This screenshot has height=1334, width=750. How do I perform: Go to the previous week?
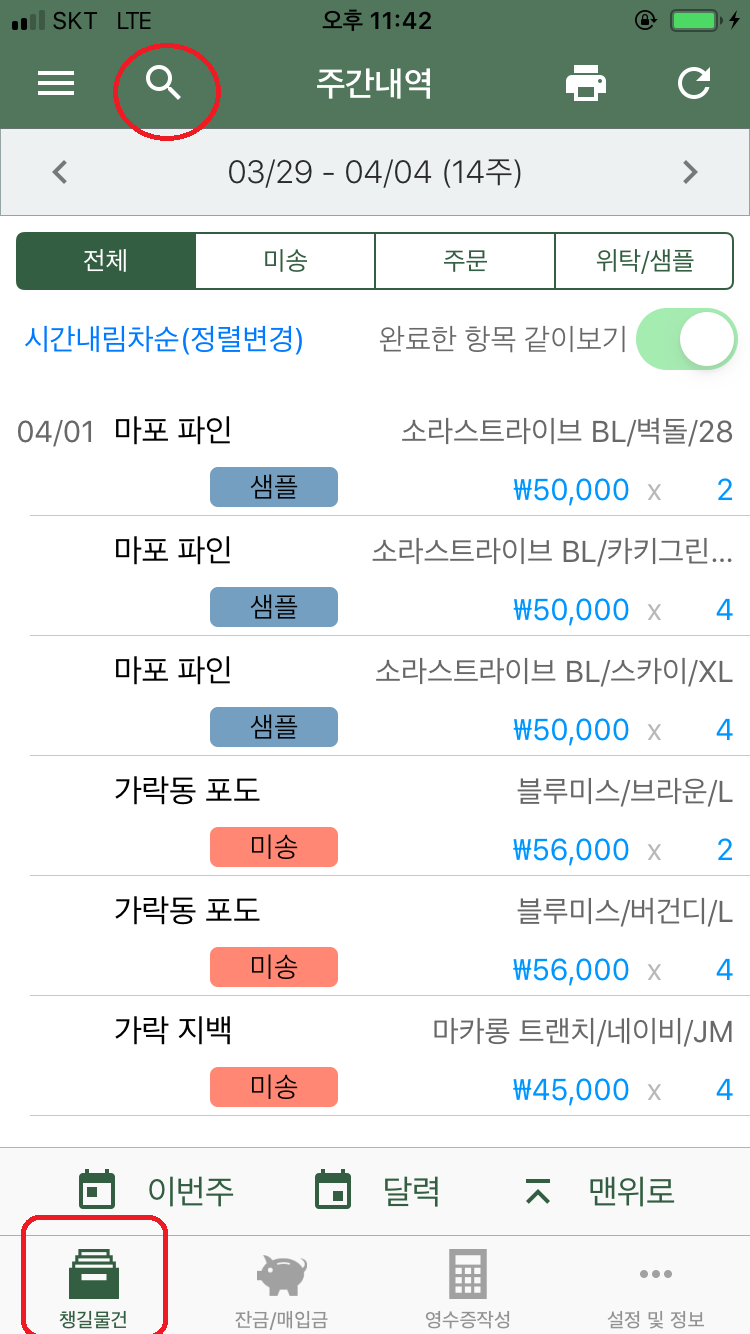[60, 173]
